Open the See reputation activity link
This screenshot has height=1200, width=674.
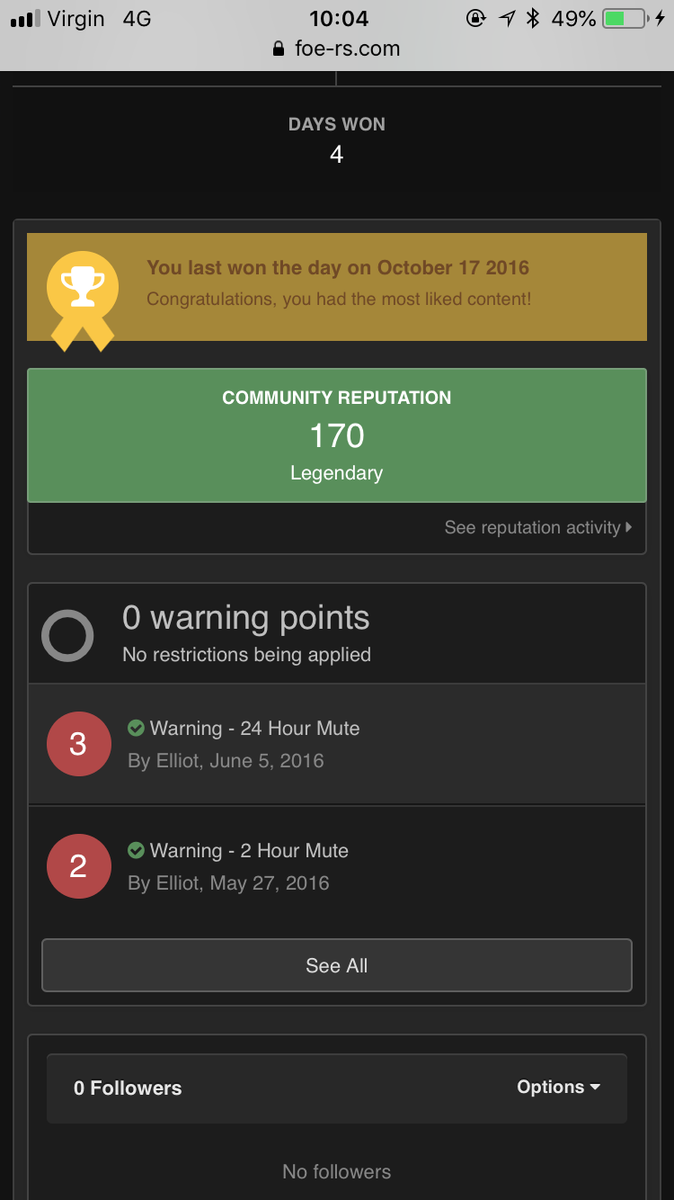[x=538, y=527]
